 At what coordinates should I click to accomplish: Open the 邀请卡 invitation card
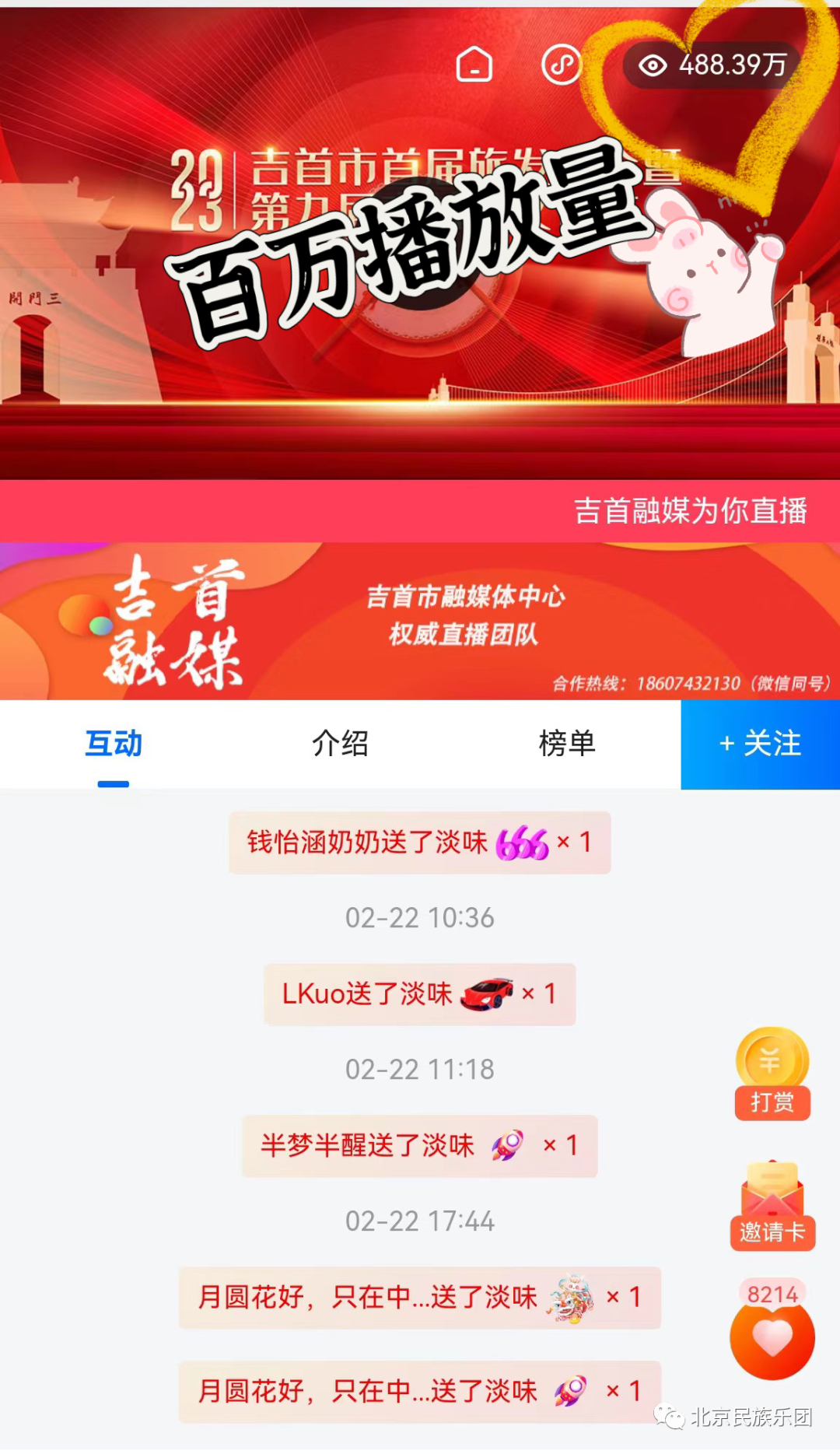click(772, 1205)
